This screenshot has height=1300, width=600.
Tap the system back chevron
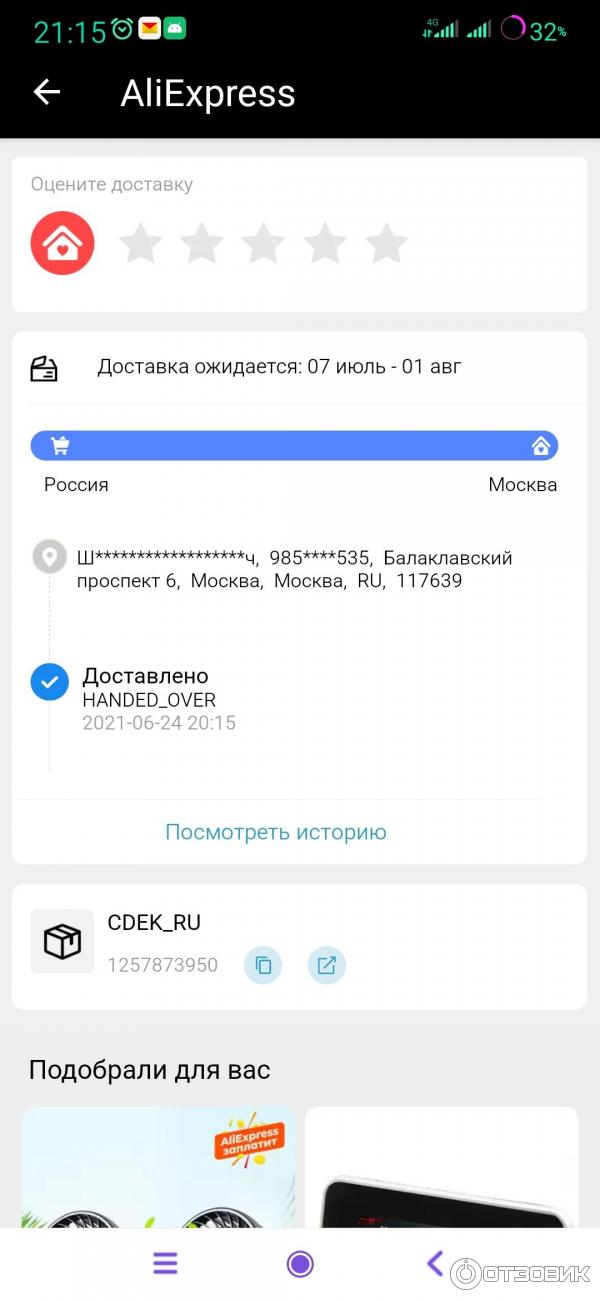435,1264
